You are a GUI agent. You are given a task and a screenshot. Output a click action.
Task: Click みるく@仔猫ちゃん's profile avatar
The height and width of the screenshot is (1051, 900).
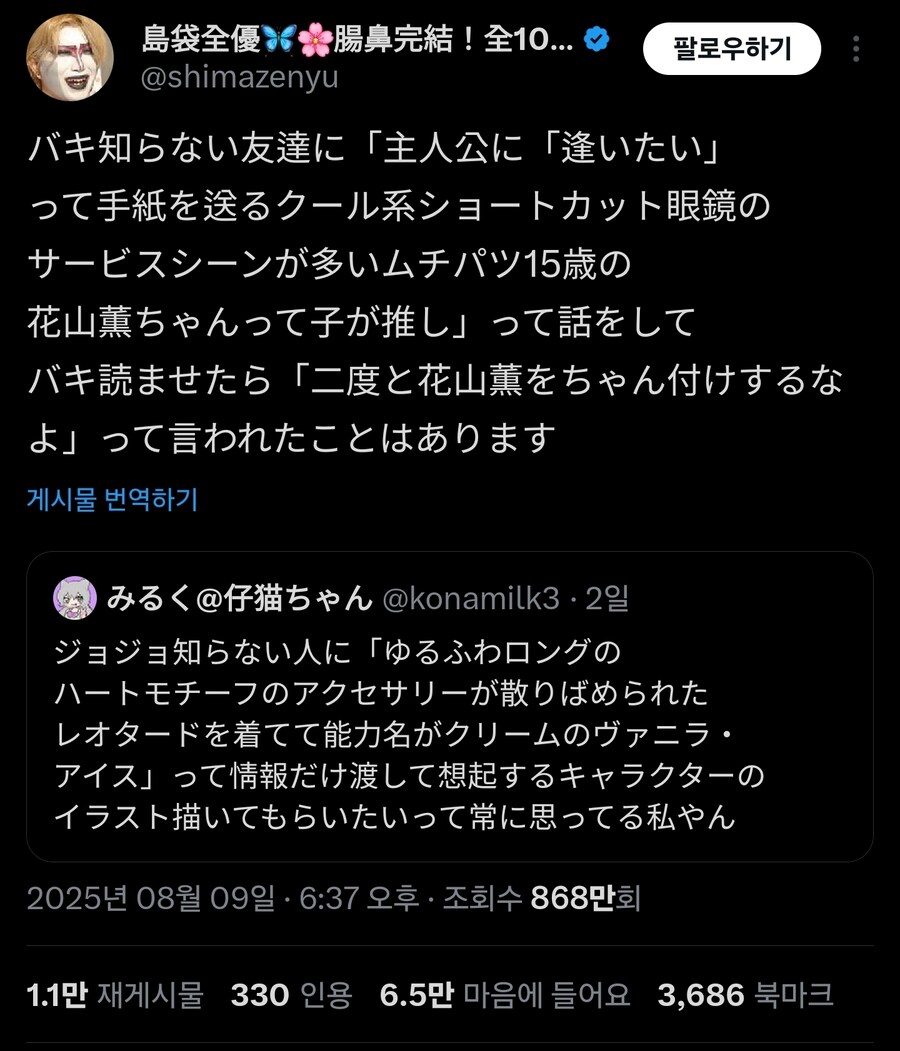[76, 597]
